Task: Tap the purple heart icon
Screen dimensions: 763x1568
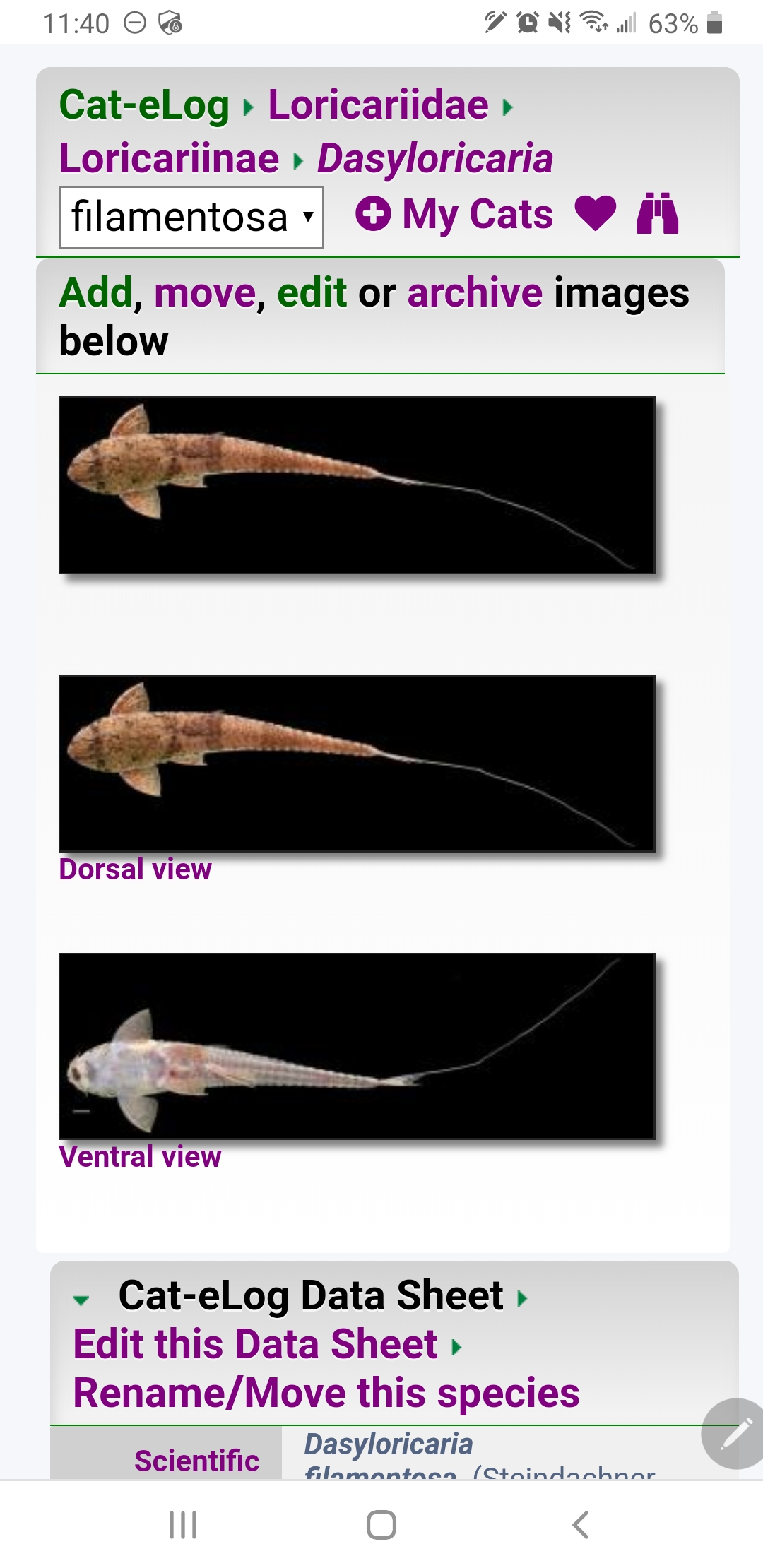Action: (x=596, y=213)
